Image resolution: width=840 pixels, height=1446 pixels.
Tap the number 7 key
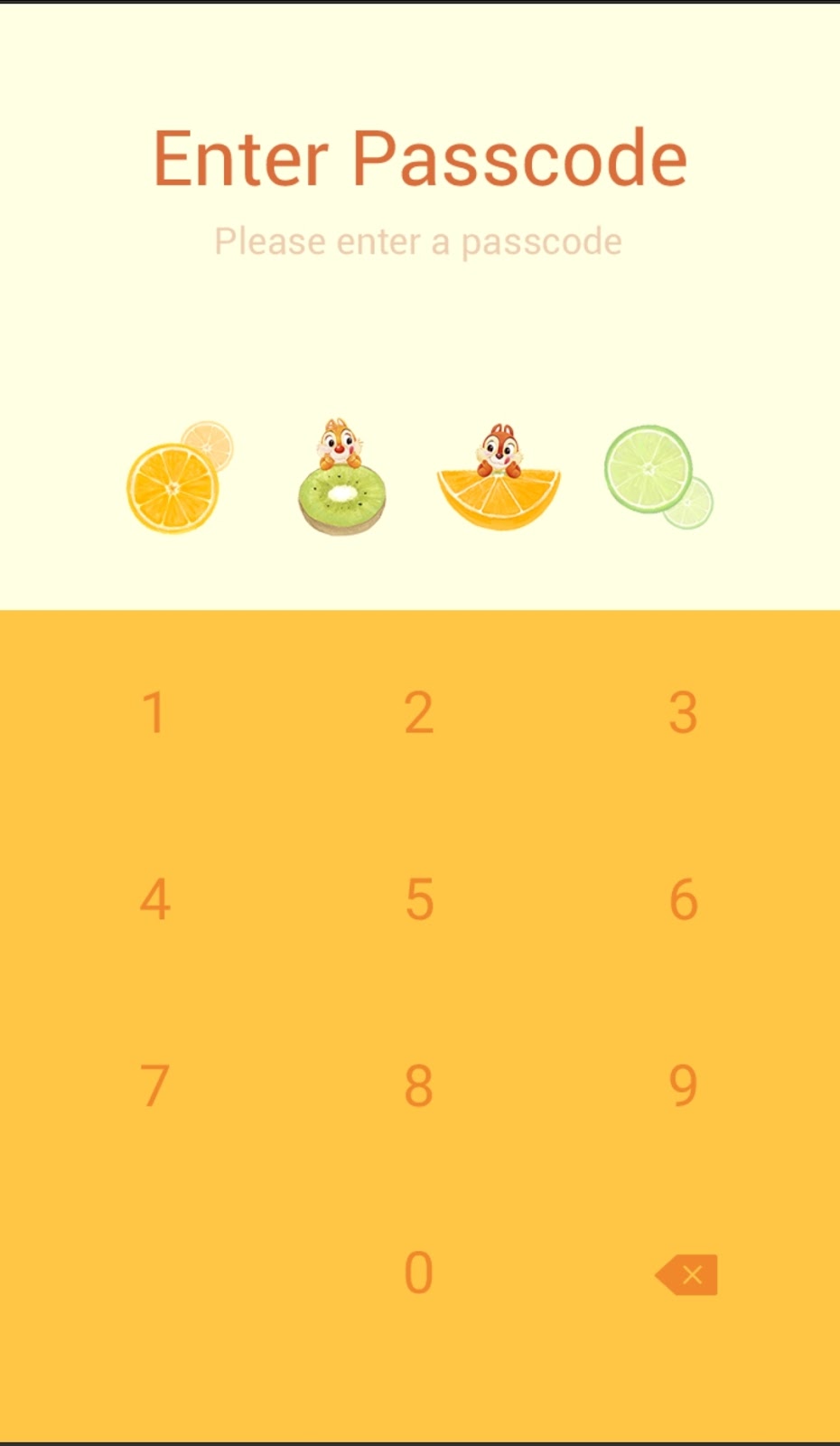154,1085
